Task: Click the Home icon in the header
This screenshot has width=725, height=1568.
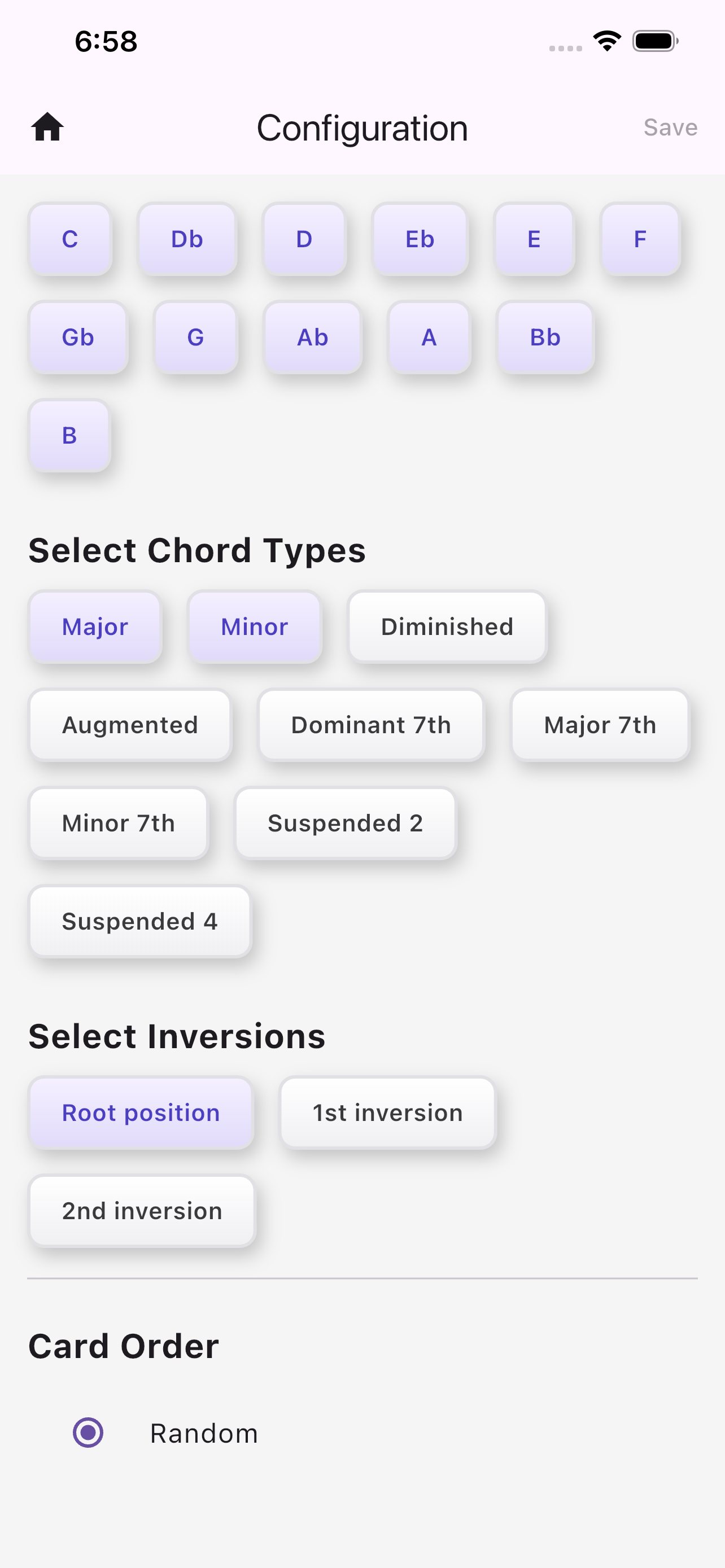Action: coord(48,126)
